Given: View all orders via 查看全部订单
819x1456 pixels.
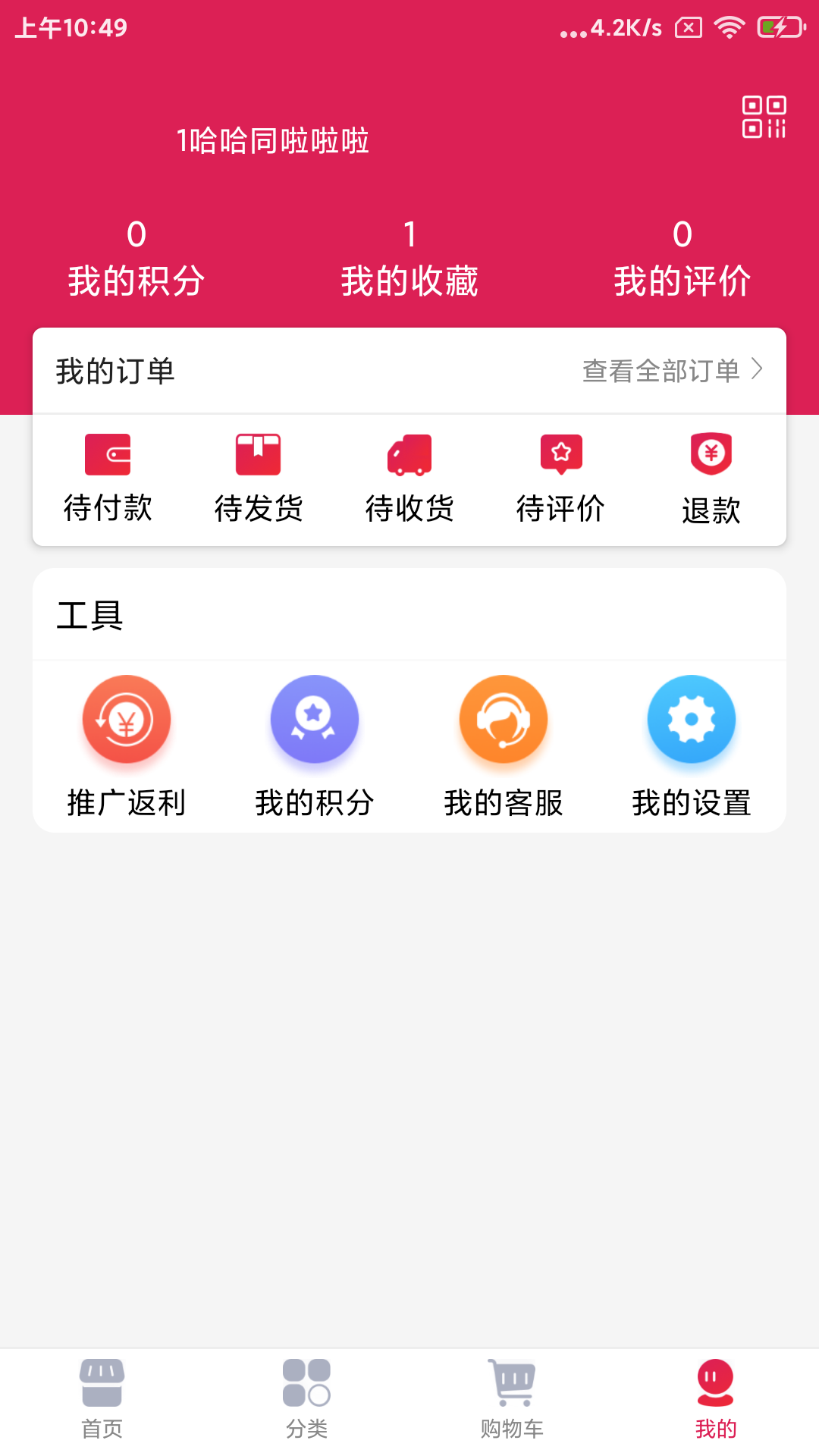Looking at the screenshot, I should (672, 371).
